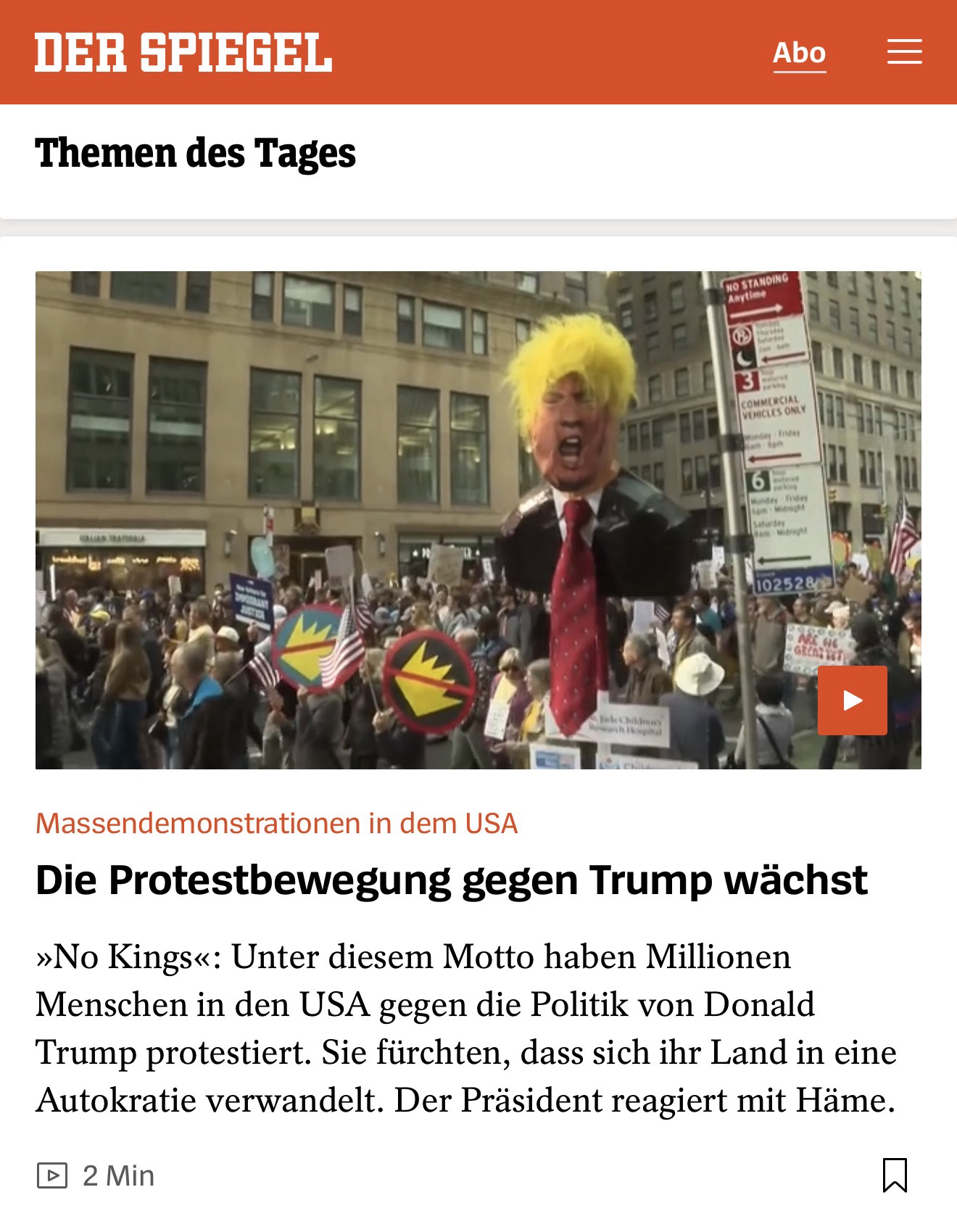Go to the DER SPIEGEL homepage
This screenshot has width=957, height=1232.
(x=183, y=53)
